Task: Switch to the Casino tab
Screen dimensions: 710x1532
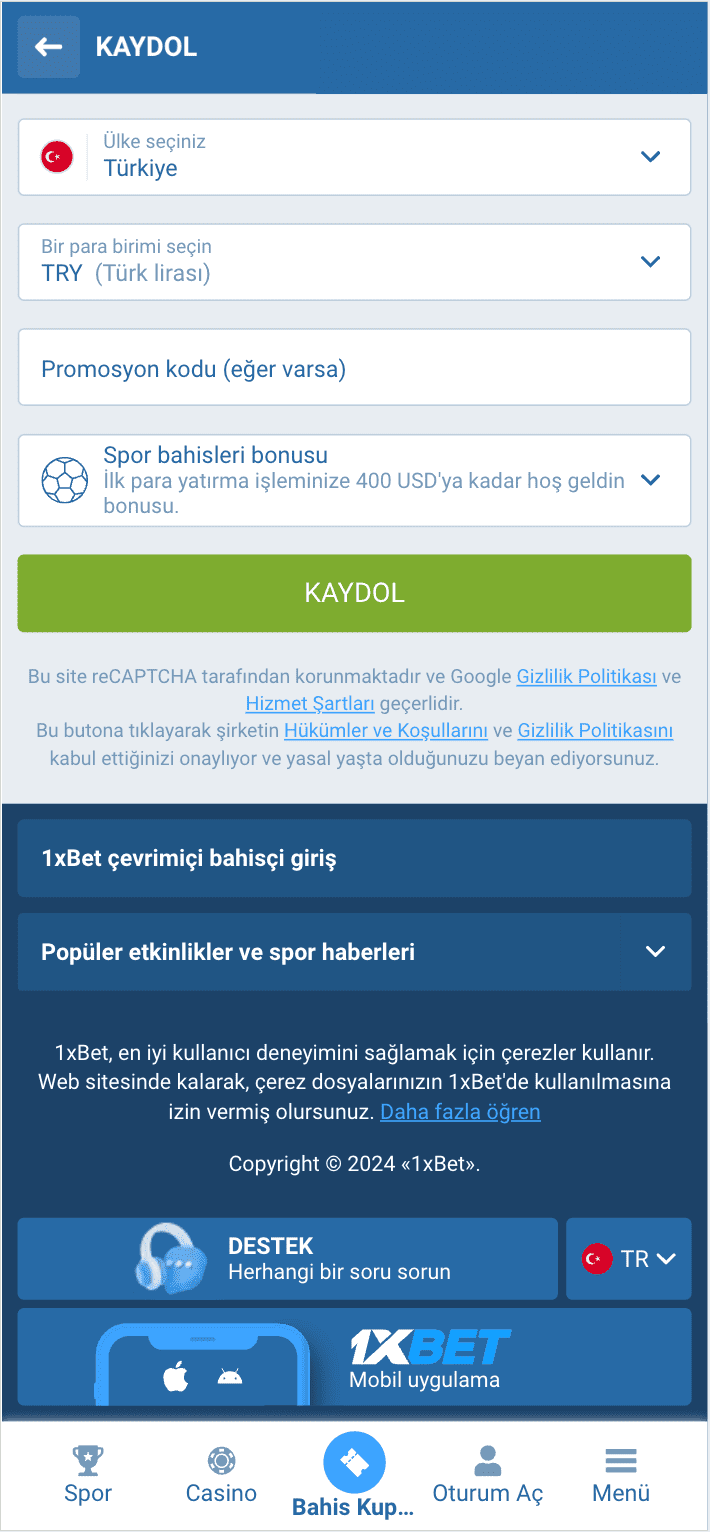Action: pos(221,1475)
